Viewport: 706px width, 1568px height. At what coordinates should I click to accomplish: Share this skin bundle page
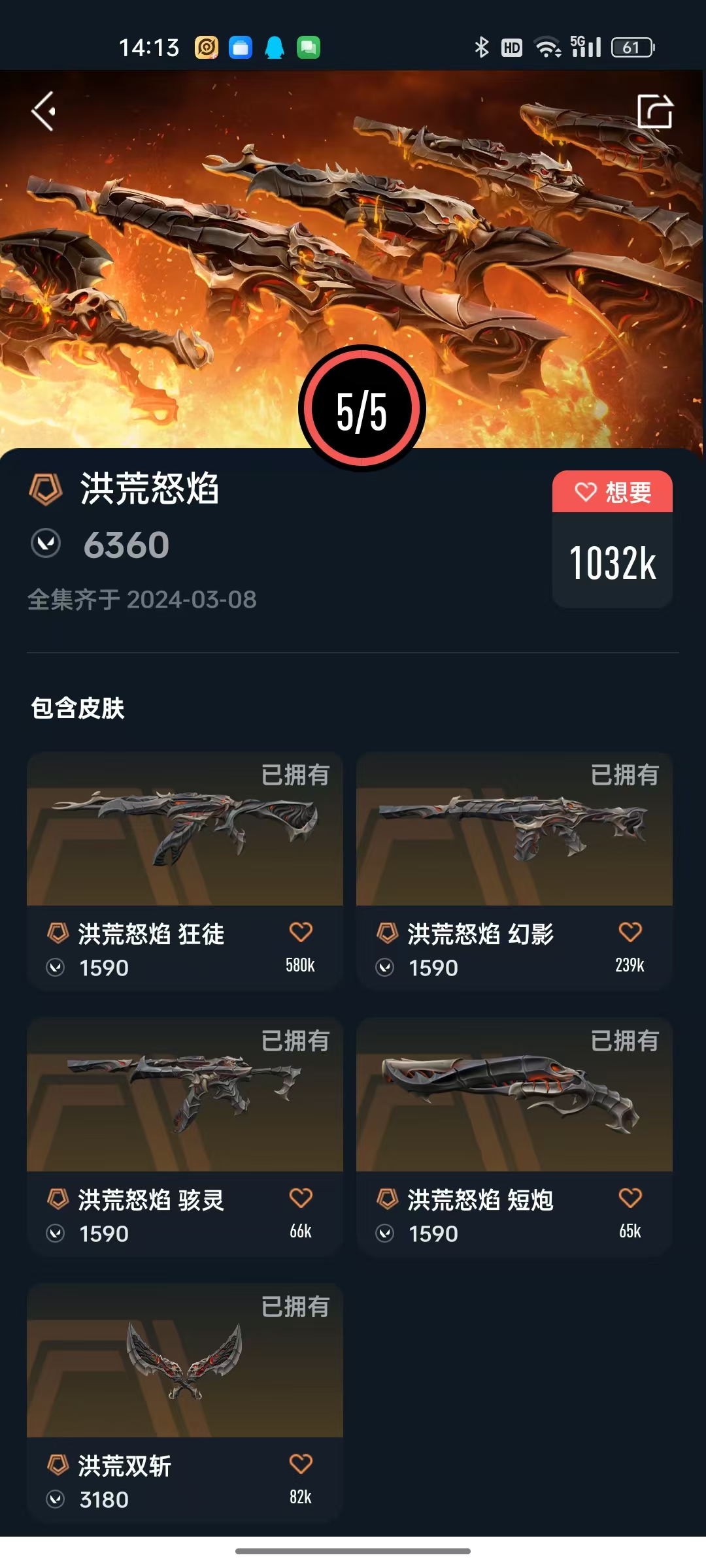(654, 111)
